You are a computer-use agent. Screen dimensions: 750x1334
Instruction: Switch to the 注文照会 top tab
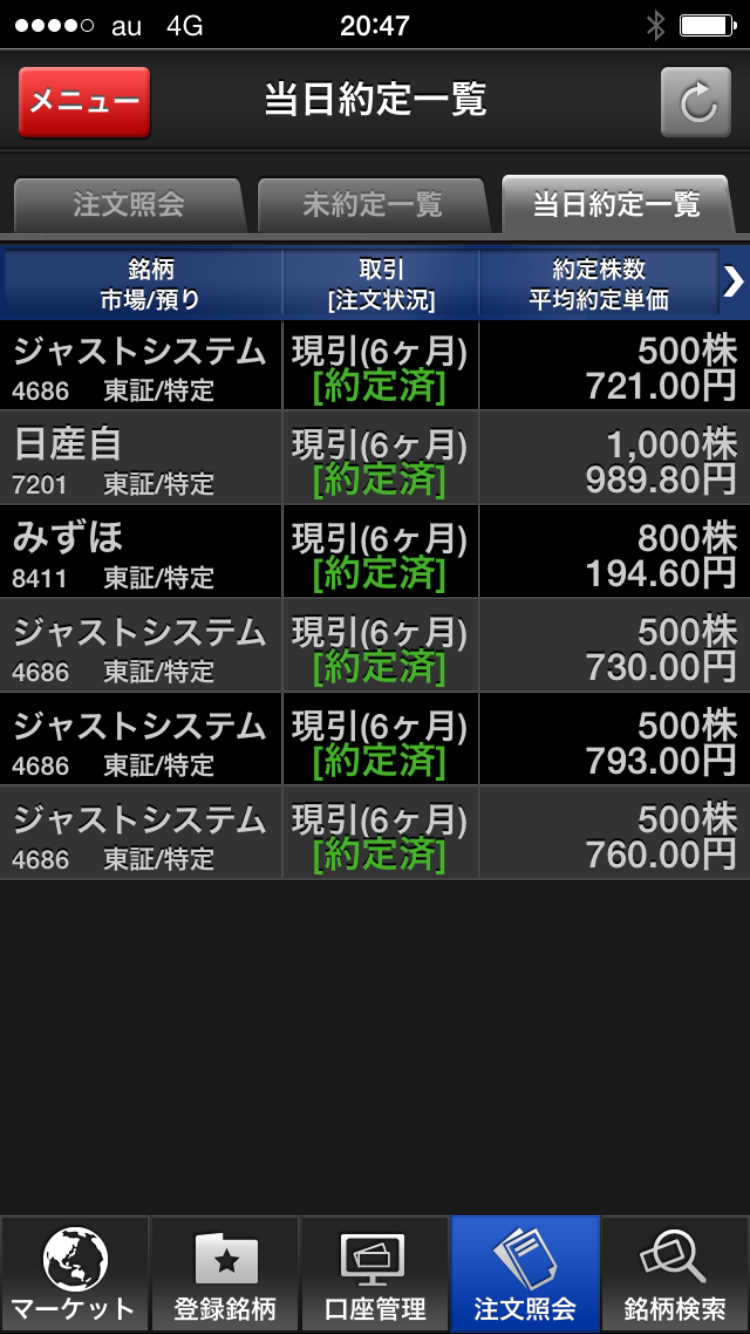click(128, 205)
